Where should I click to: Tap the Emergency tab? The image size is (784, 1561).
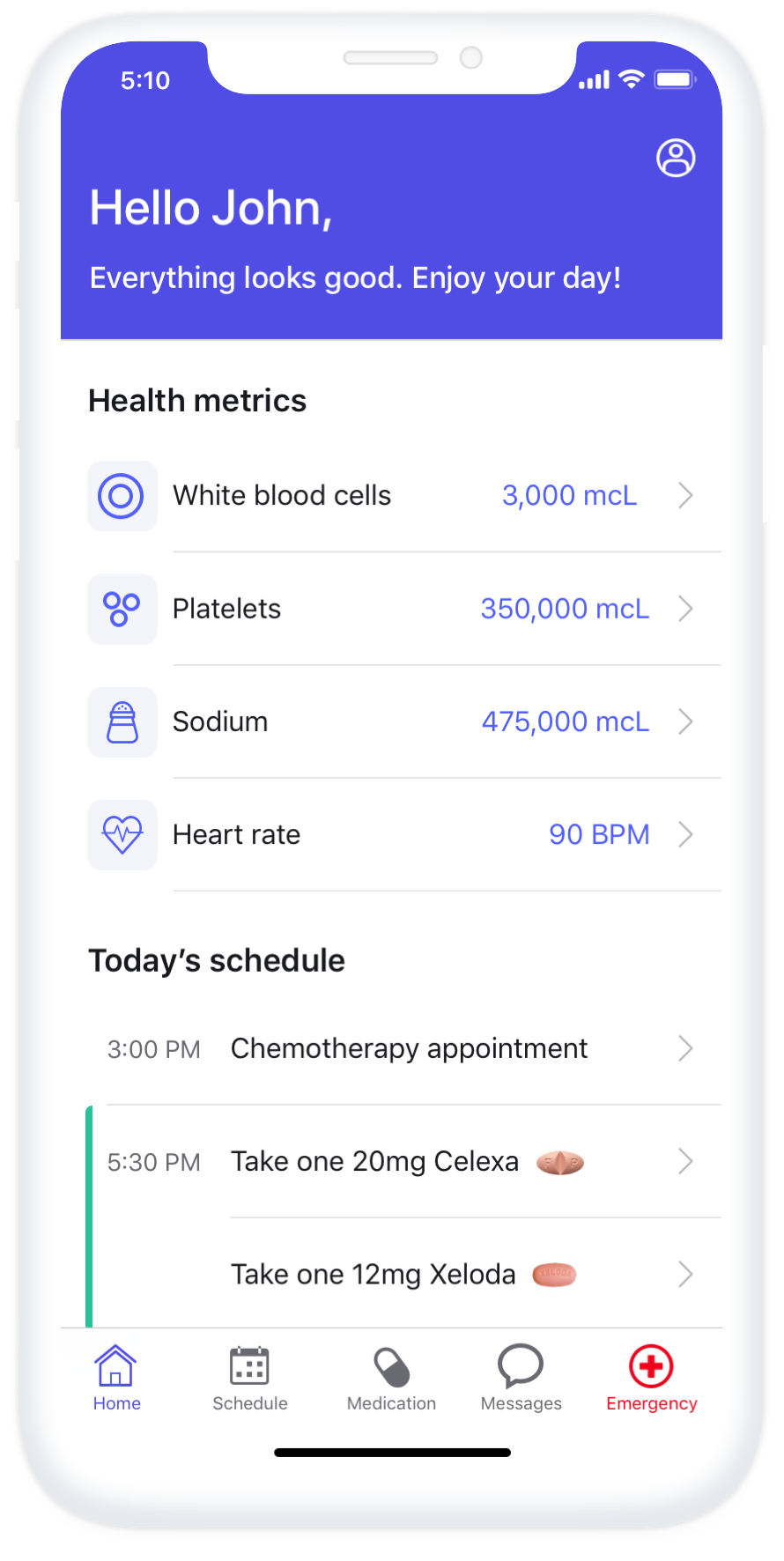pyautogui.click(x=652, y=1379)
